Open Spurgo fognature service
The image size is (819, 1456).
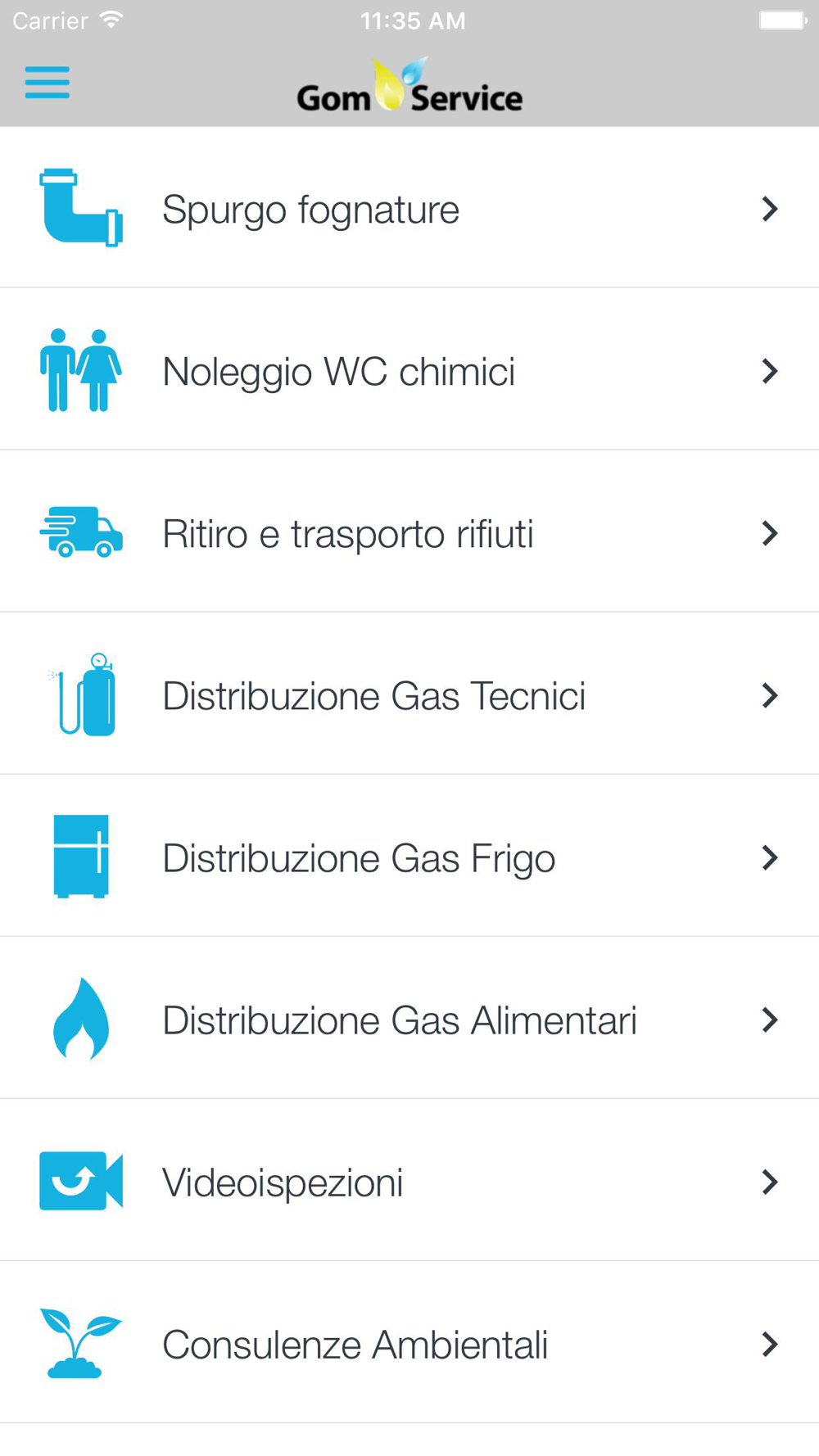tap(409, 208)
